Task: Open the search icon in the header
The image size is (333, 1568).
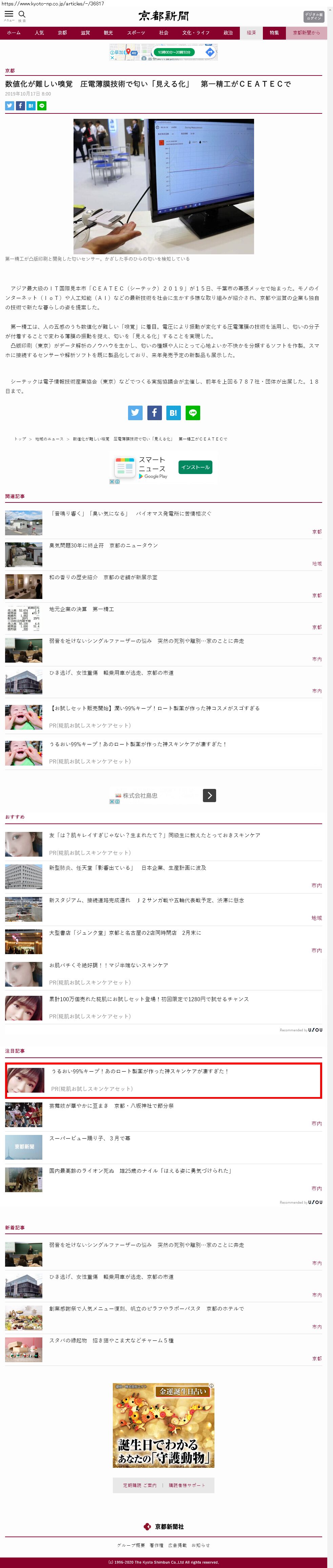Action: click(x=22, y=15)
